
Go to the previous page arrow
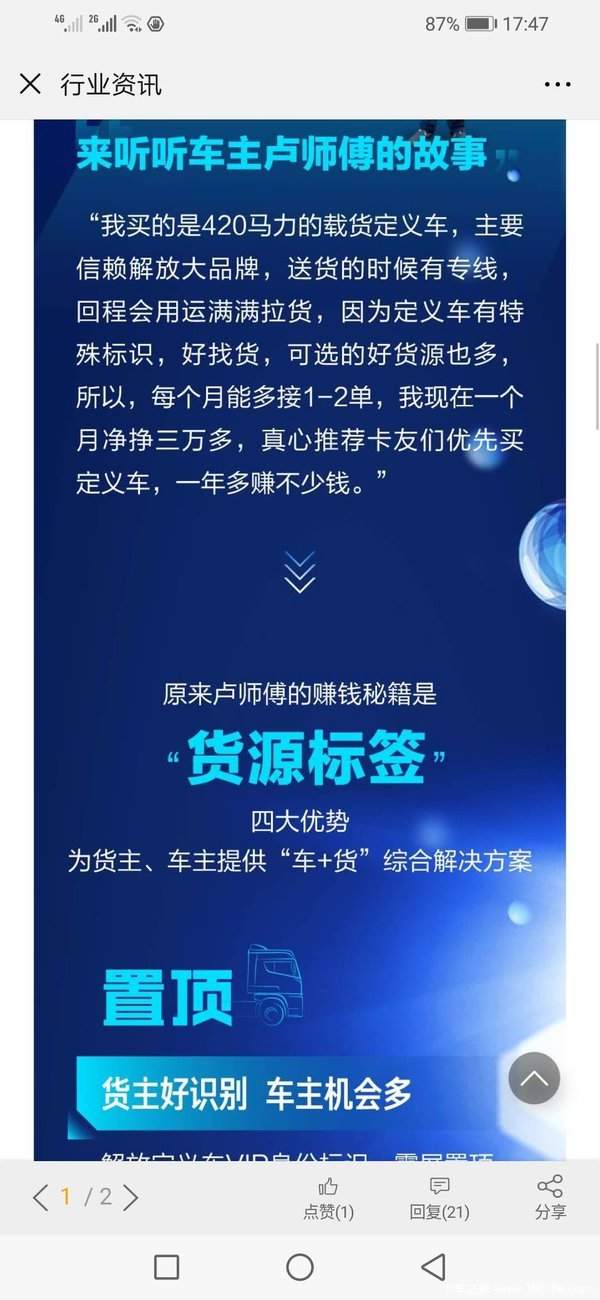coord(40,1197)
